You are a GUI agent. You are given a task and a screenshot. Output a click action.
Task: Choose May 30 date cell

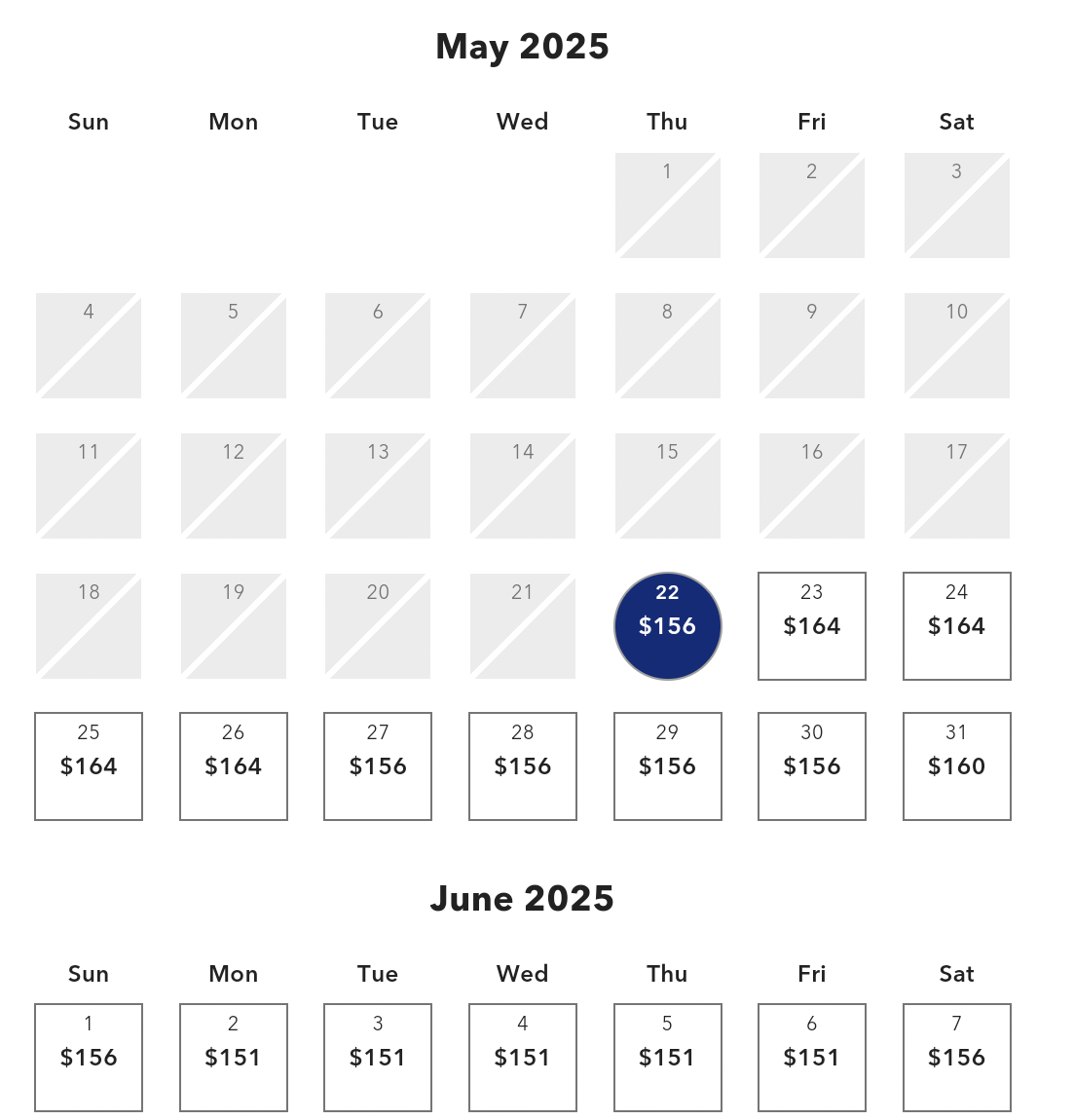point(812,765)
